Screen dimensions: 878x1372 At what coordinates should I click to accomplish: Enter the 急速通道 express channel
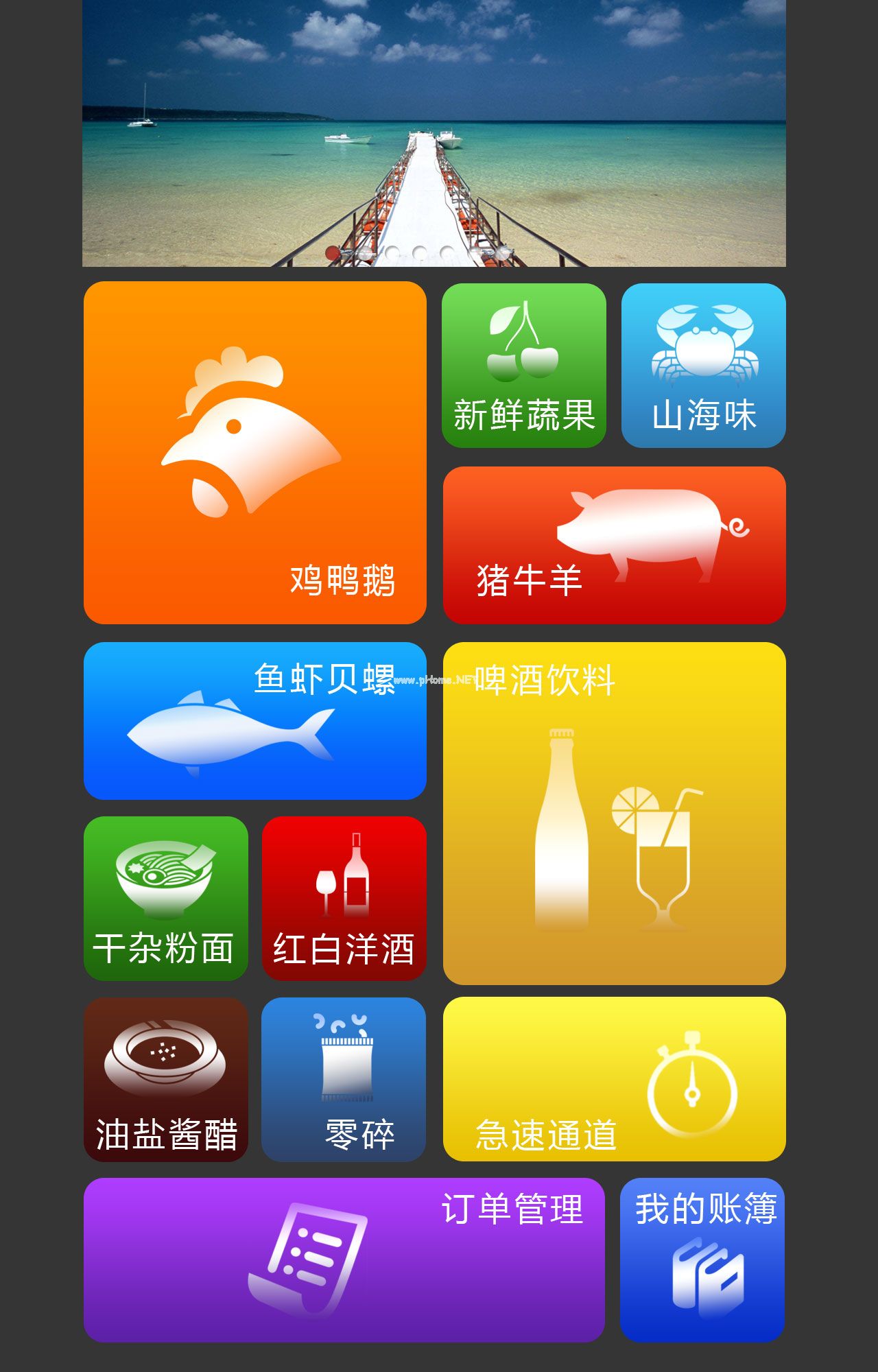(614, 1079)
